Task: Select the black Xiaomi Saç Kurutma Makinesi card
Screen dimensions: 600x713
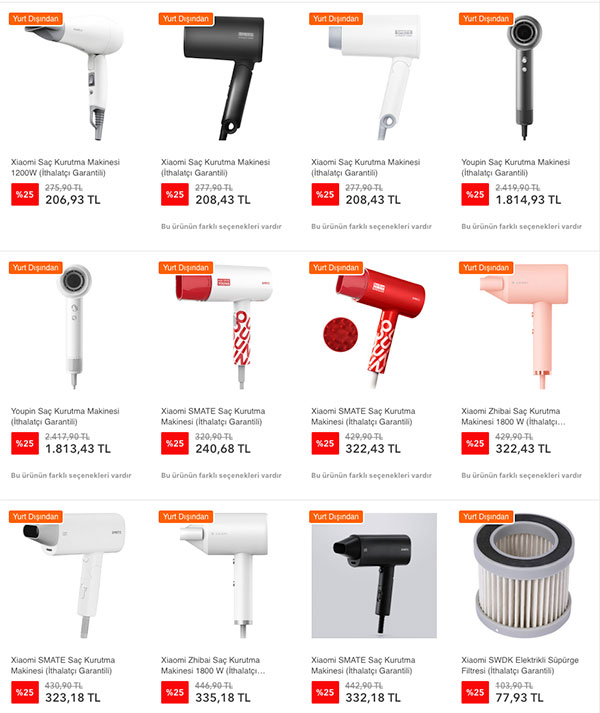Action: tap(223, 75)
